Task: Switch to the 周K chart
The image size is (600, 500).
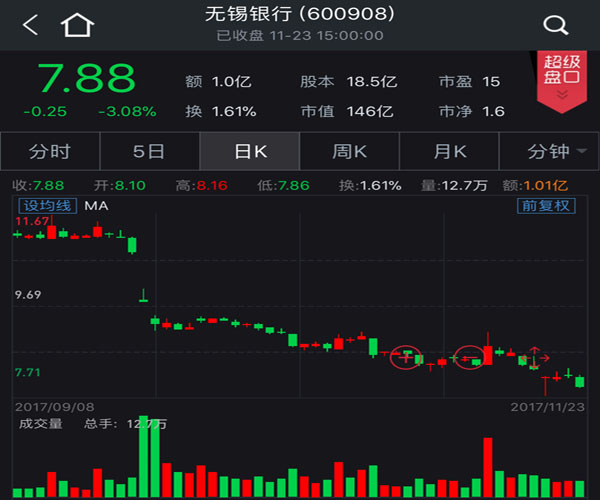Action: pyautogui.click(x=349, y=152)
